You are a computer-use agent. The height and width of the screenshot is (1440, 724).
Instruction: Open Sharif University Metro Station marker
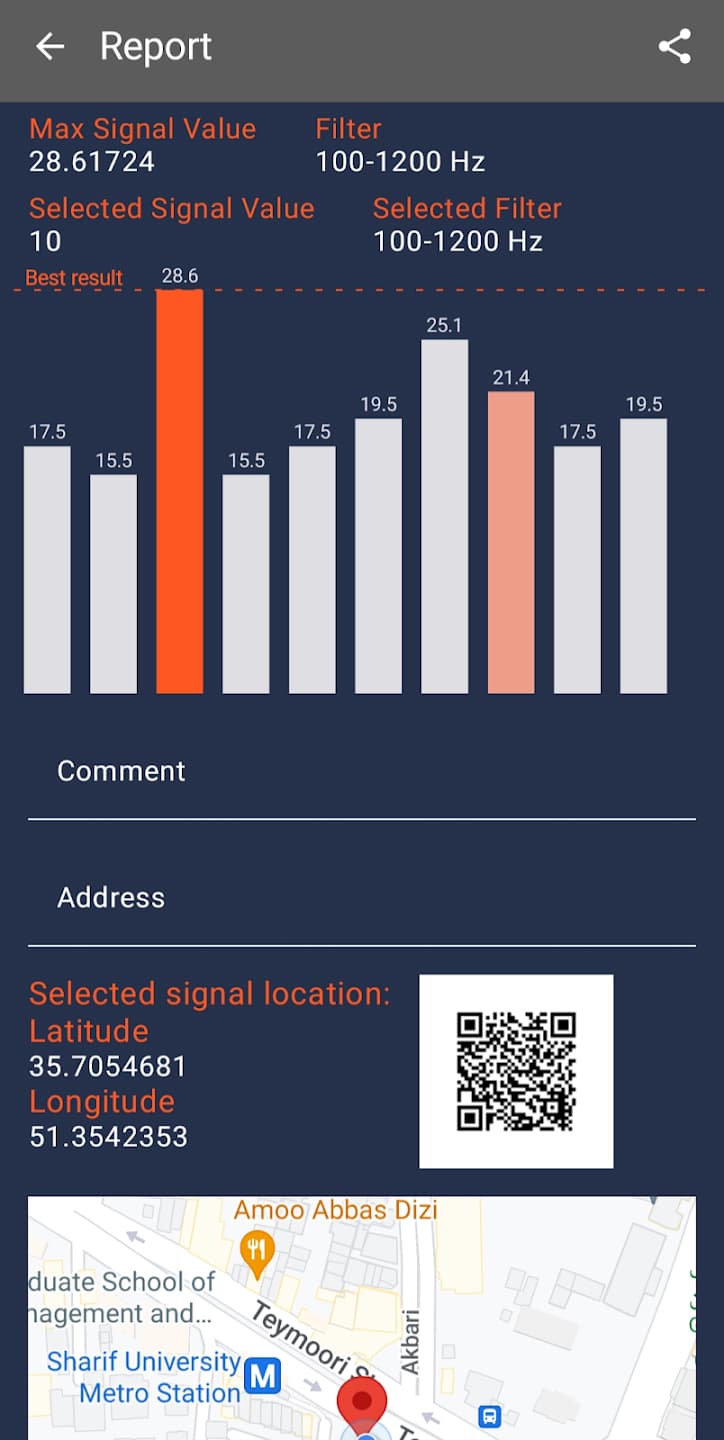click(263, 1377)
